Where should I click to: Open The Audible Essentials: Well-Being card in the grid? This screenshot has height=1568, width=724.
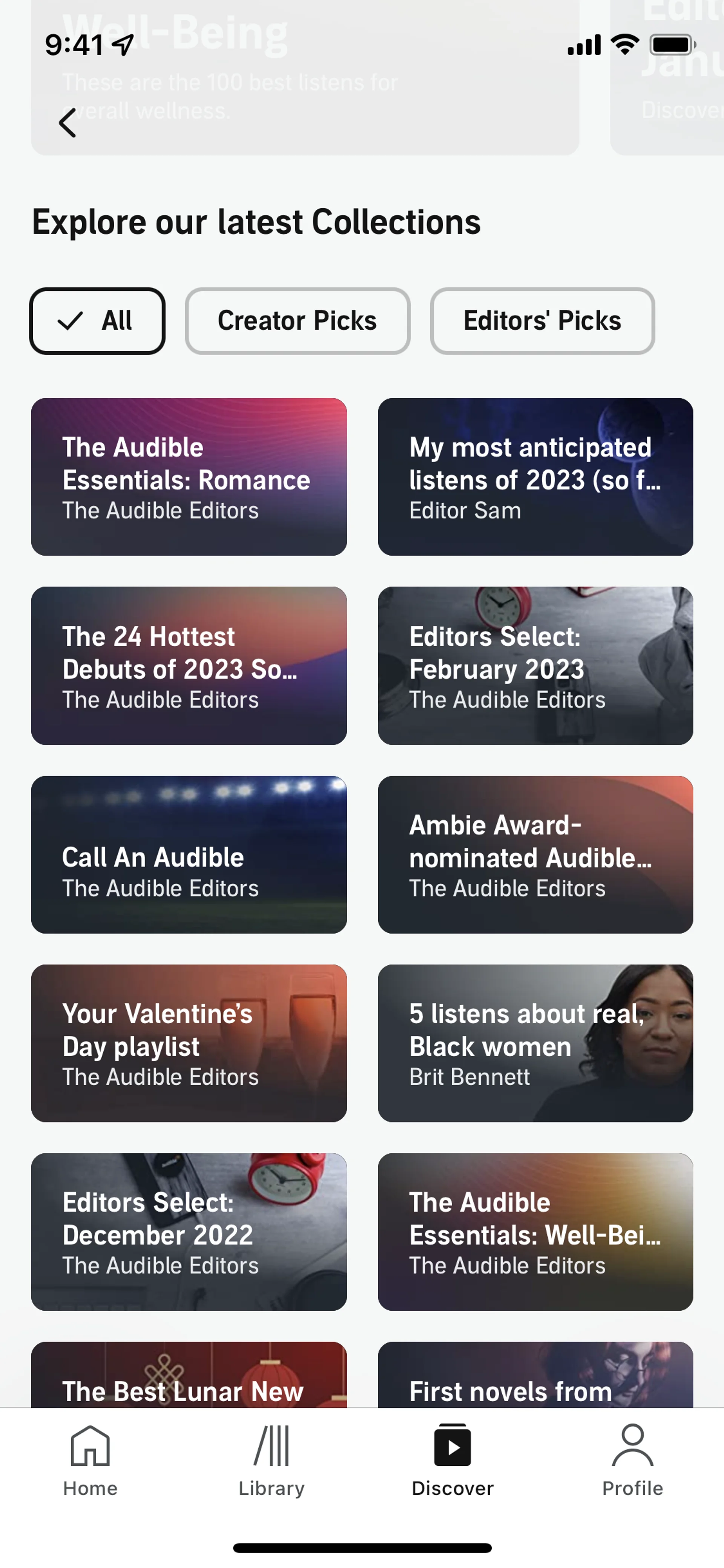535,1232
